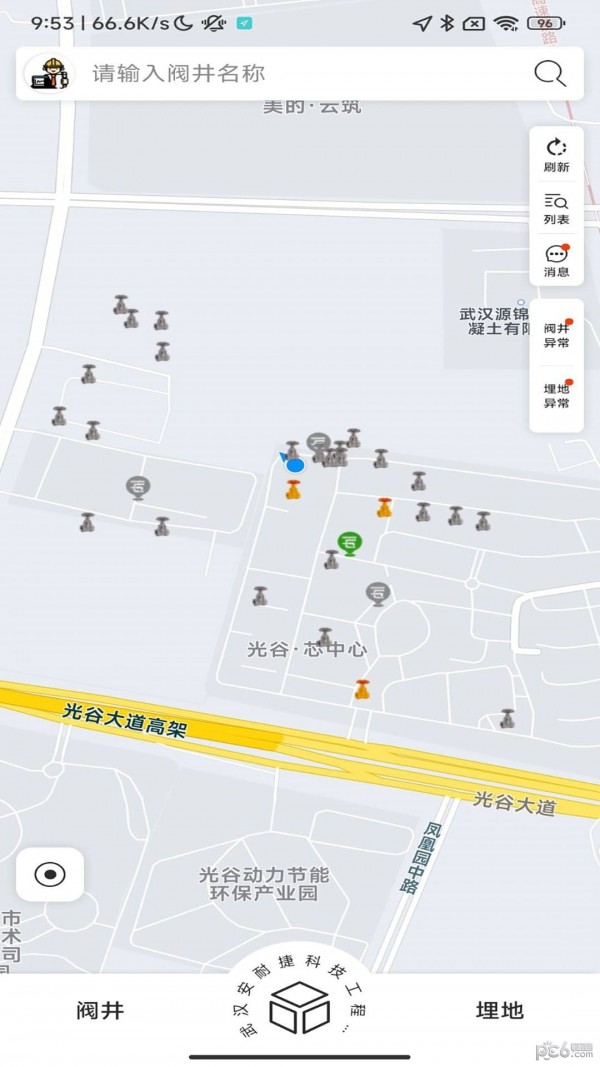Image resolution: width=600 pixels, height=1067 pixels.
Task: Refresh the map with 刷新
Action: 556,156
